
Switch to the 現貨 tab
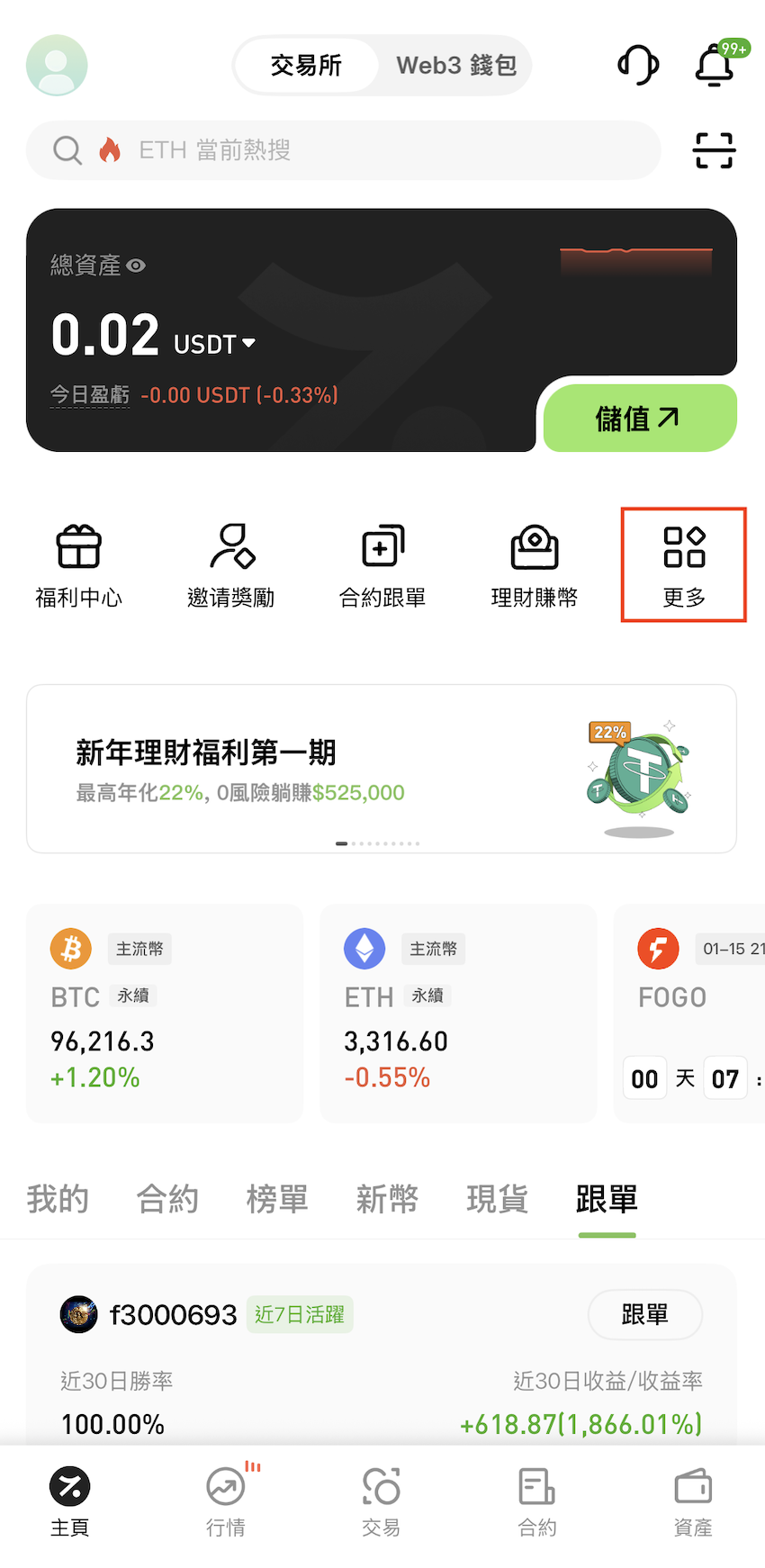click(497, 1199)
